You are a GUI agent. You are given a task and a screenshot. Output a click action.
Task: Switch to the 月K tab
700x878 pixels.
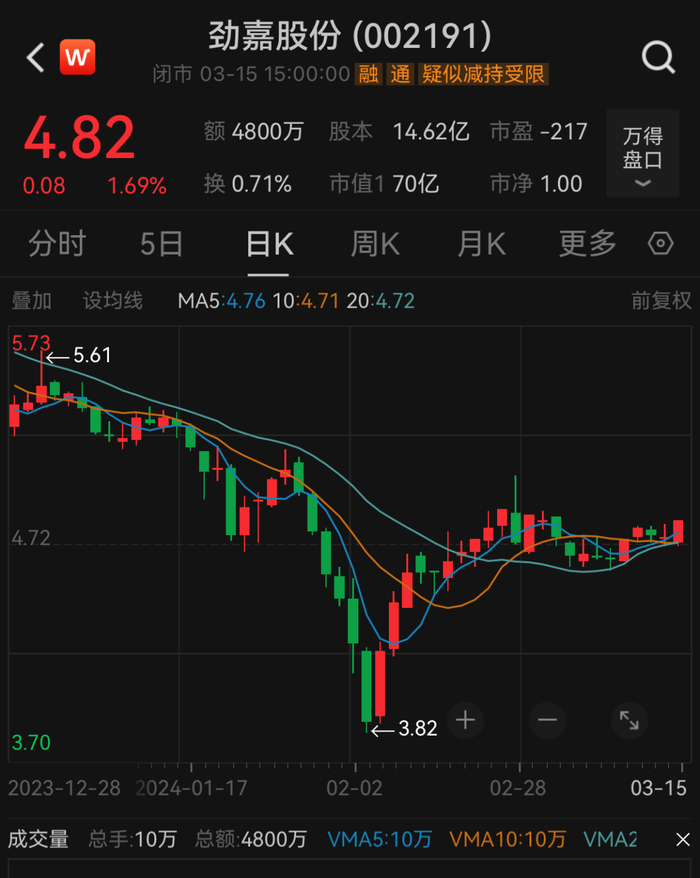click(x=481, y=243)
